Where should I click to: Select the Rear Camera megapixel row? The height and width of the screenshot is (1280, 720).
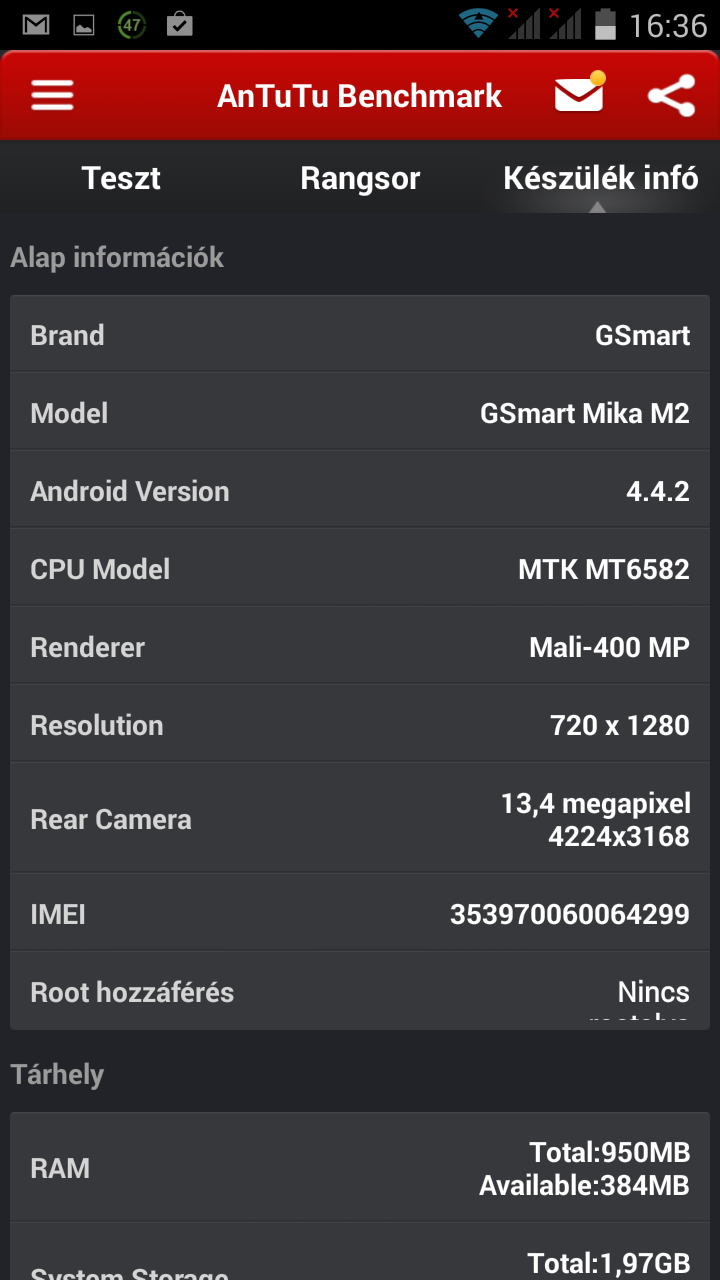360,818
